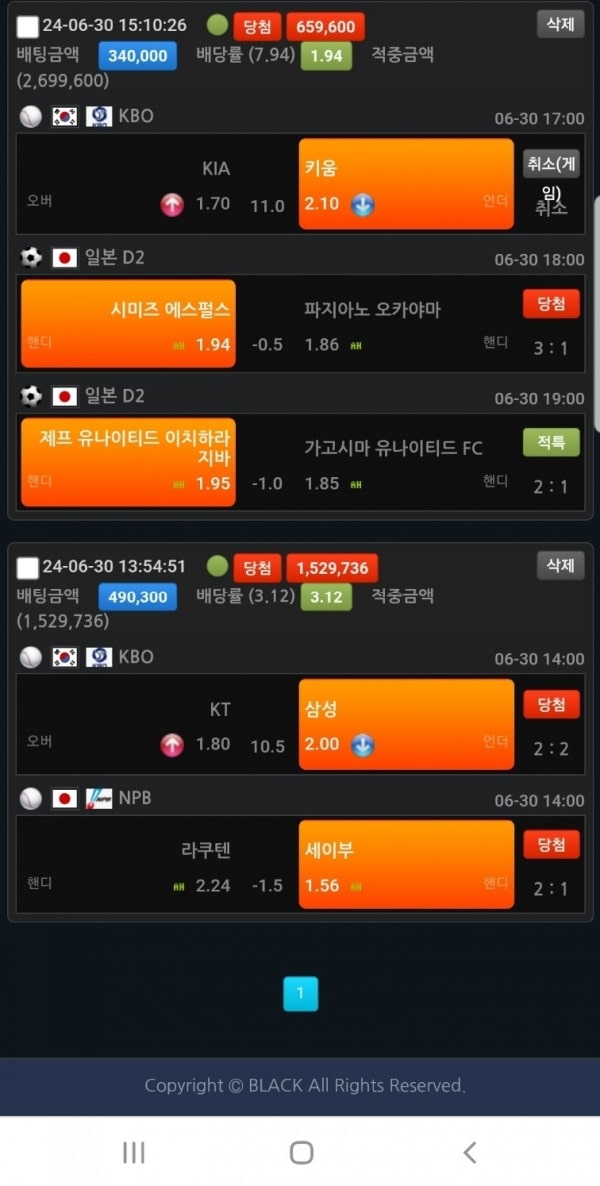Viewport: 600px width, 1186px height.
Task: Return to the home screen
Action: tap(301, 1152)
